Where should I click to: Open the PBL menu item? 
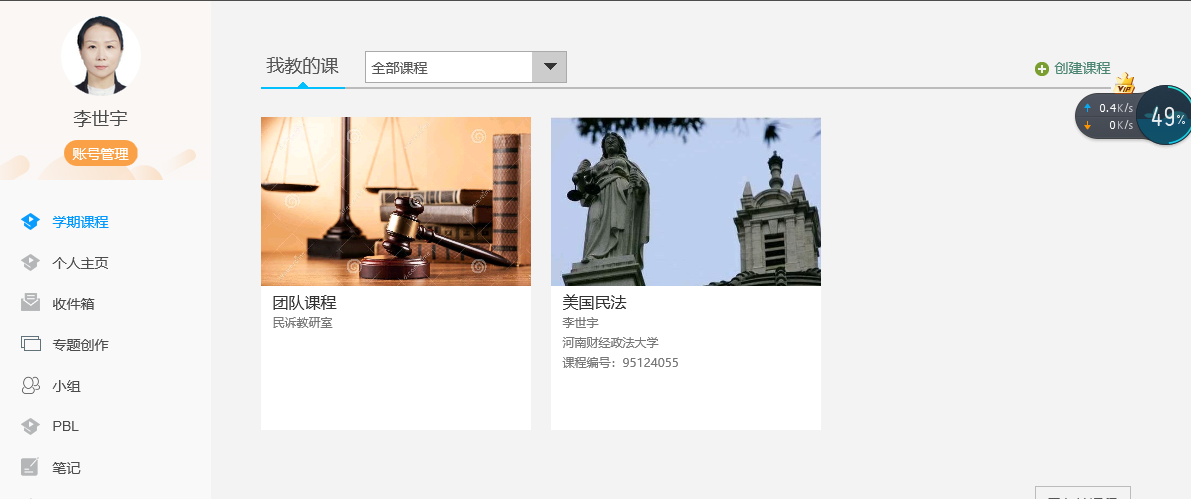(x=65, y=426)
